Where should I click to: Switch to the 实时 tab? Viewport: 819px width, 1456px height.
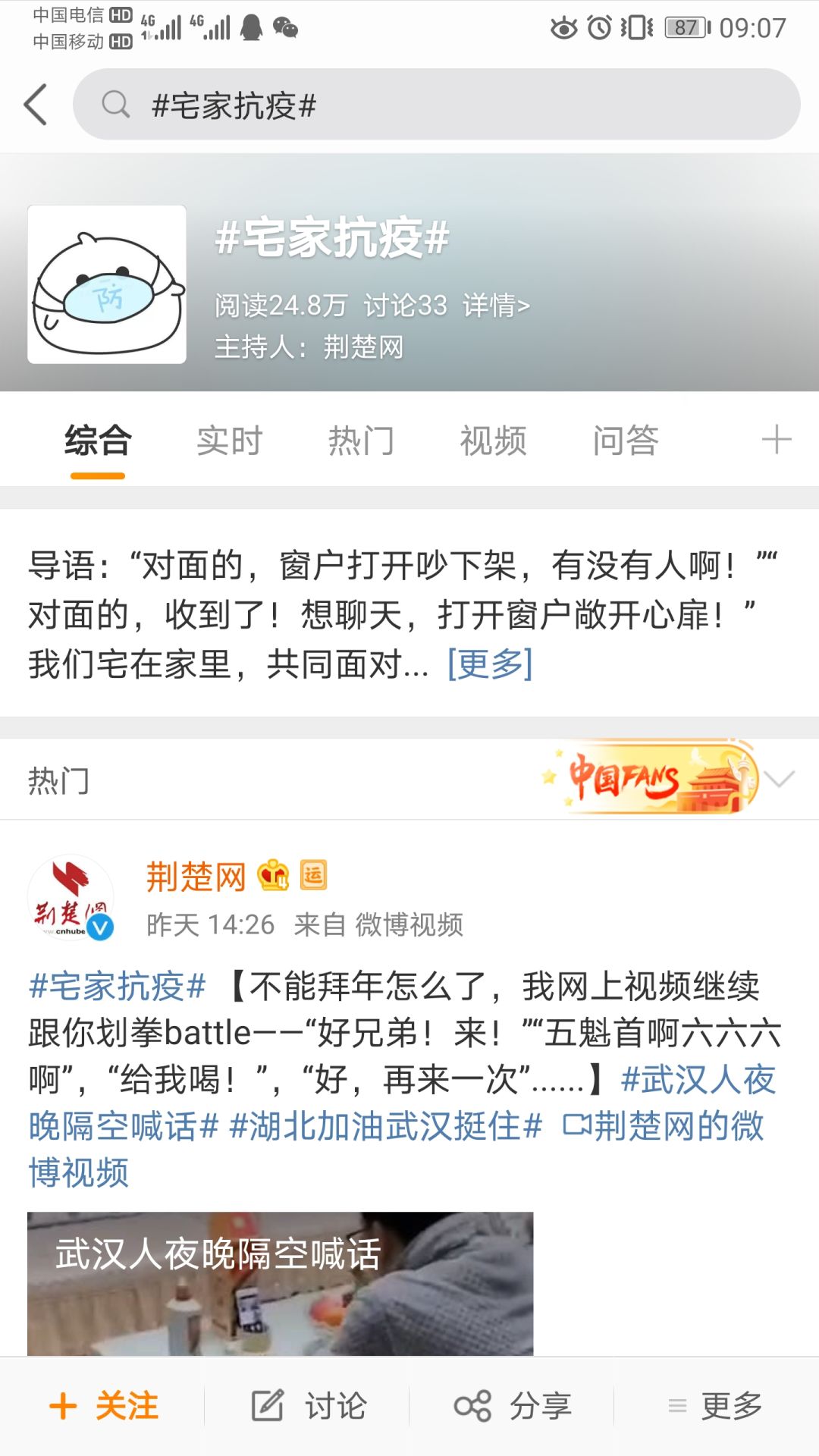pyautogui.click(x=229, y=441)
